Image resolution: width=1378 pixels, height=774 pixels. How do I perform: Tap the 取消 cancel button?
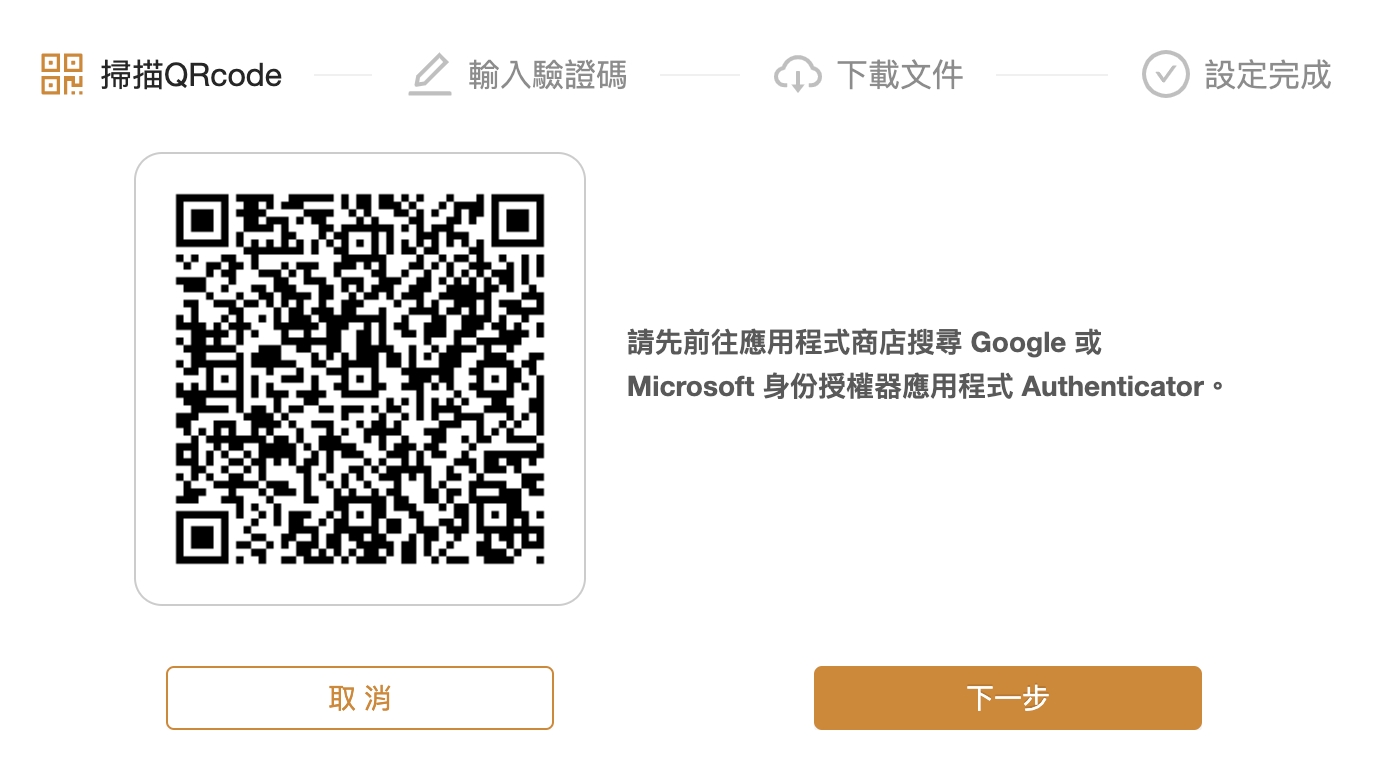coord(359,698)
